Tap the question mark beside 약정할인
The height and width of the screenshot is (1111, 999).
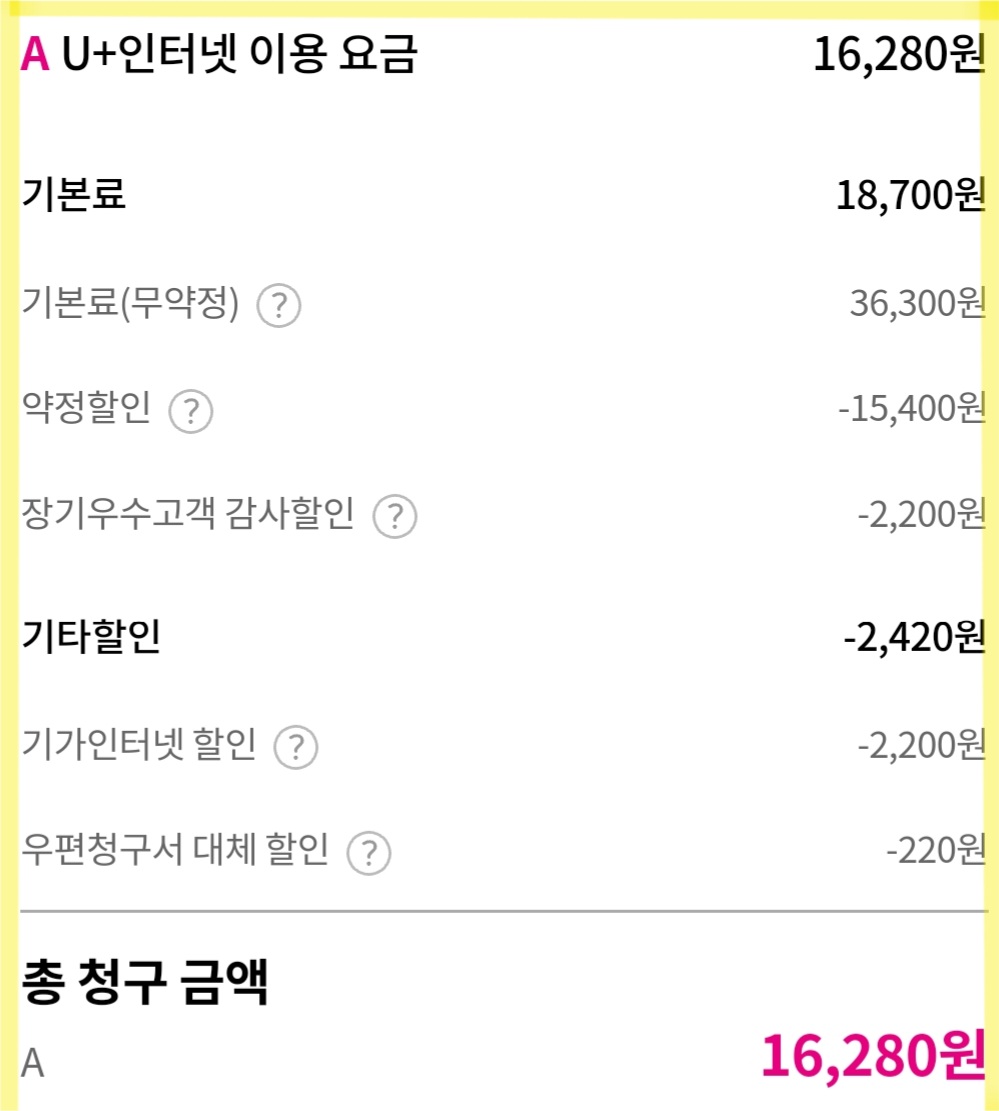191,411
